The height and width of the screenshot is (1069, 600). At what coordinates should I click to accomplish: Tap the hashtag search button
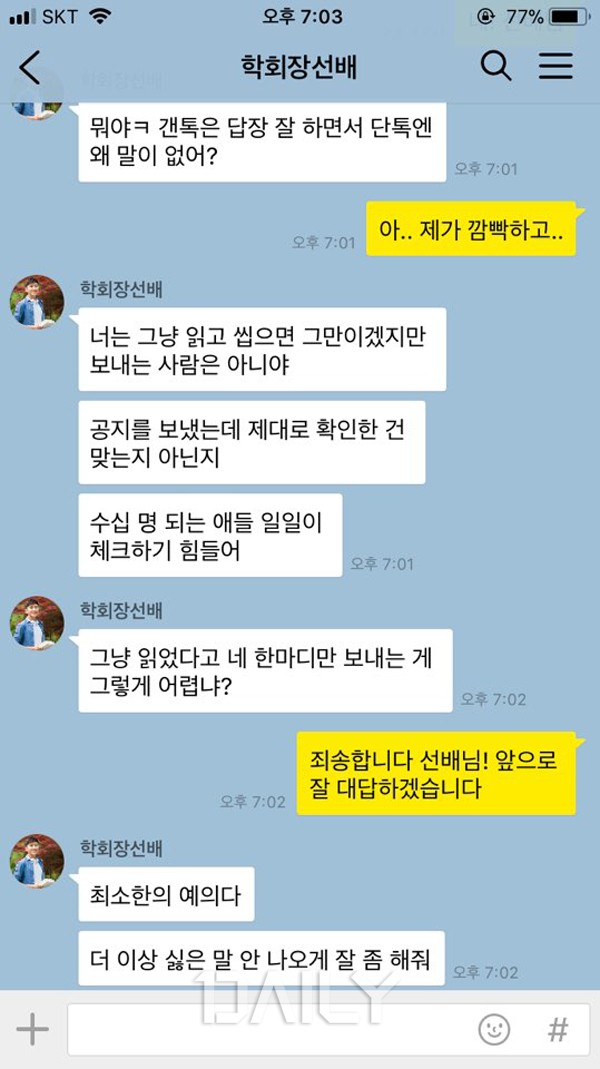tap(558, 1029)
